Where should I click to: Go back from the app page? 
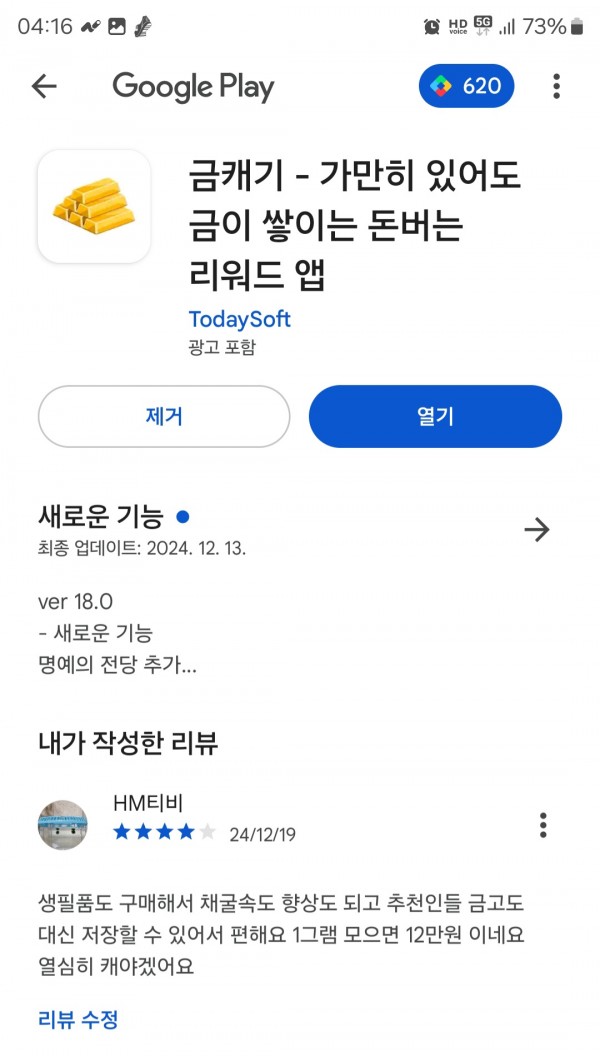[44, 87]
